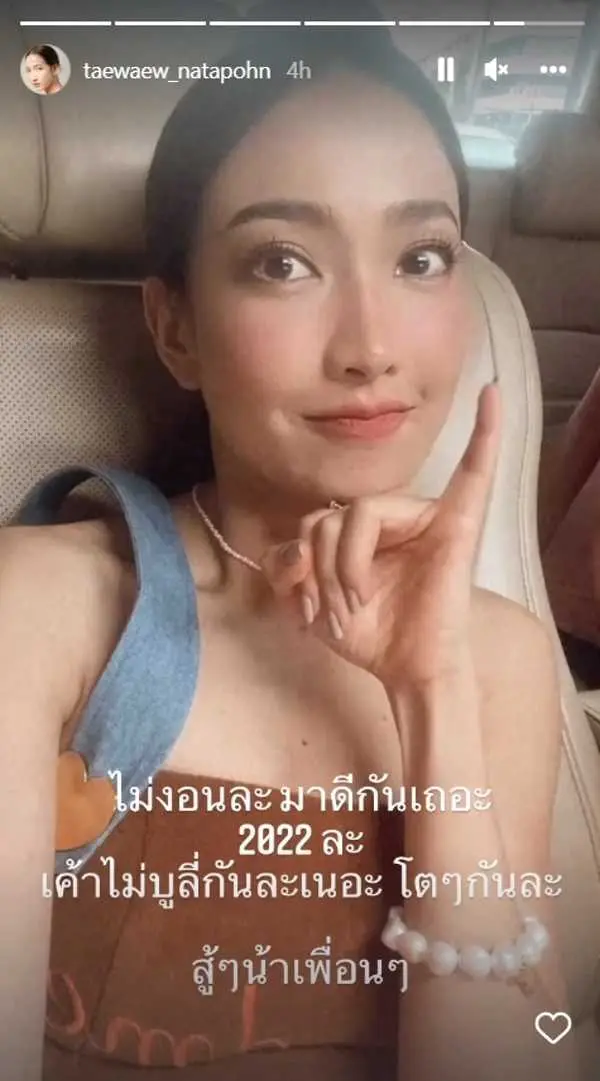600x1081 pixels.
Task: Open the three-dot story options menu
Action: coord(553,69)
